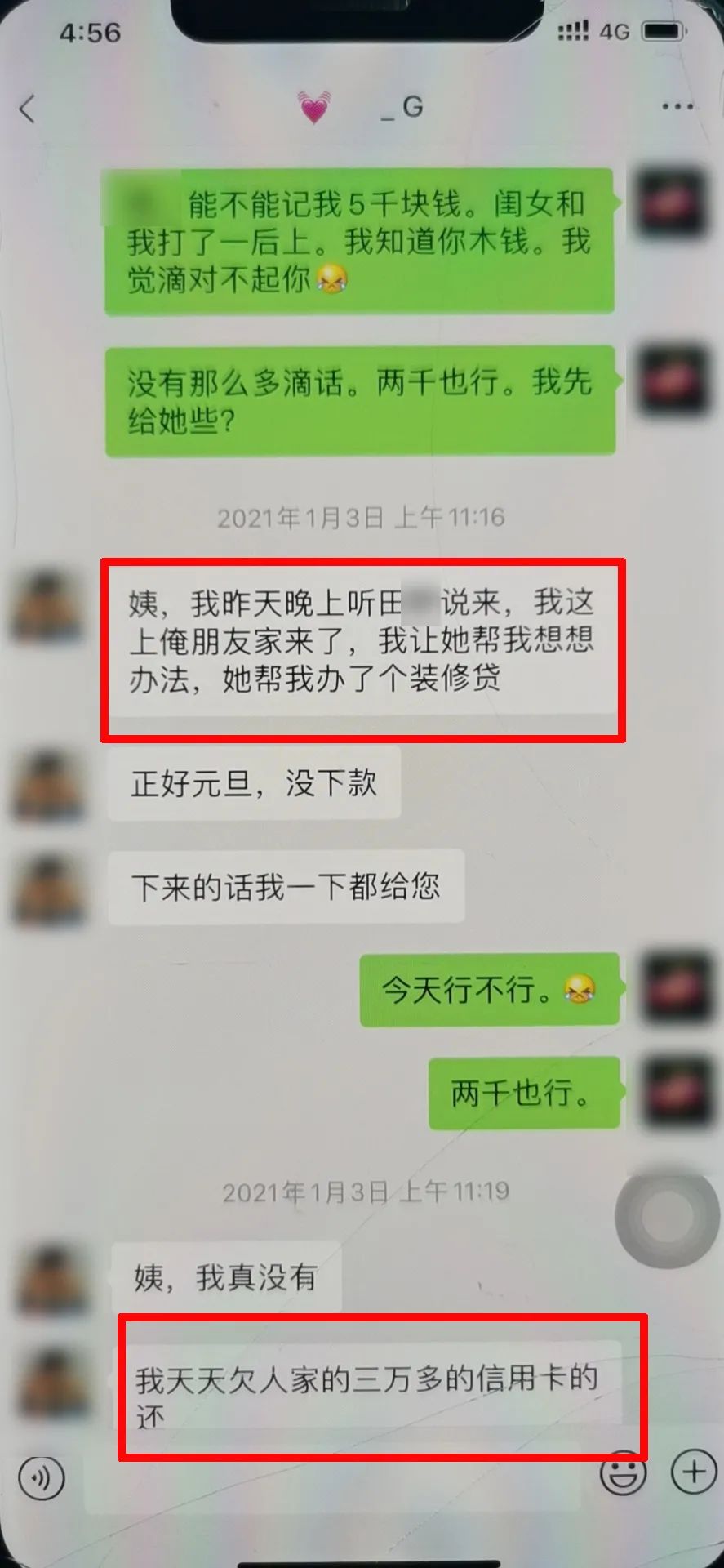Focus the message text field

coord(331,1478)
